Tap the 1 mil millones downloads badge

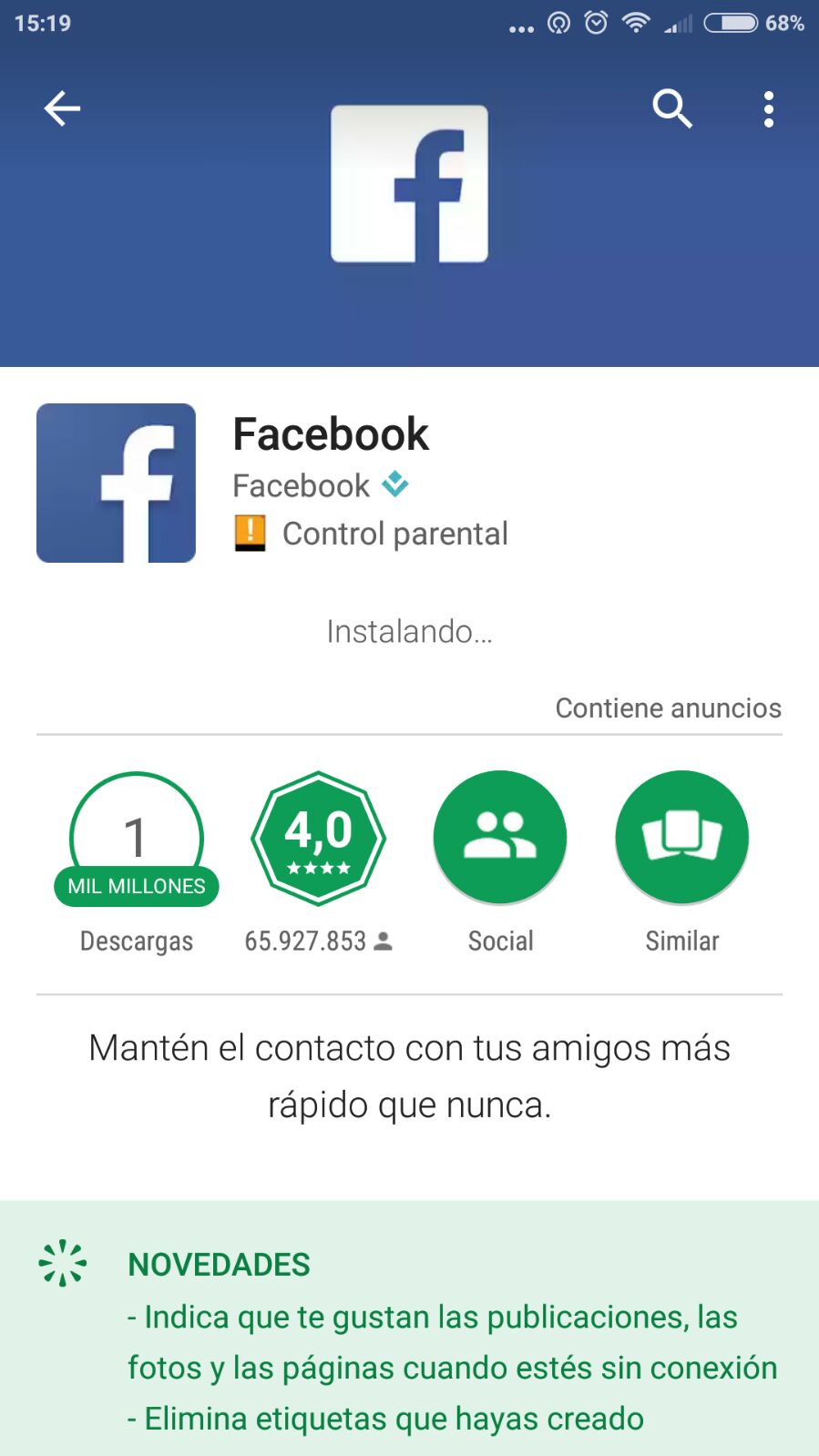coord(137,840)
